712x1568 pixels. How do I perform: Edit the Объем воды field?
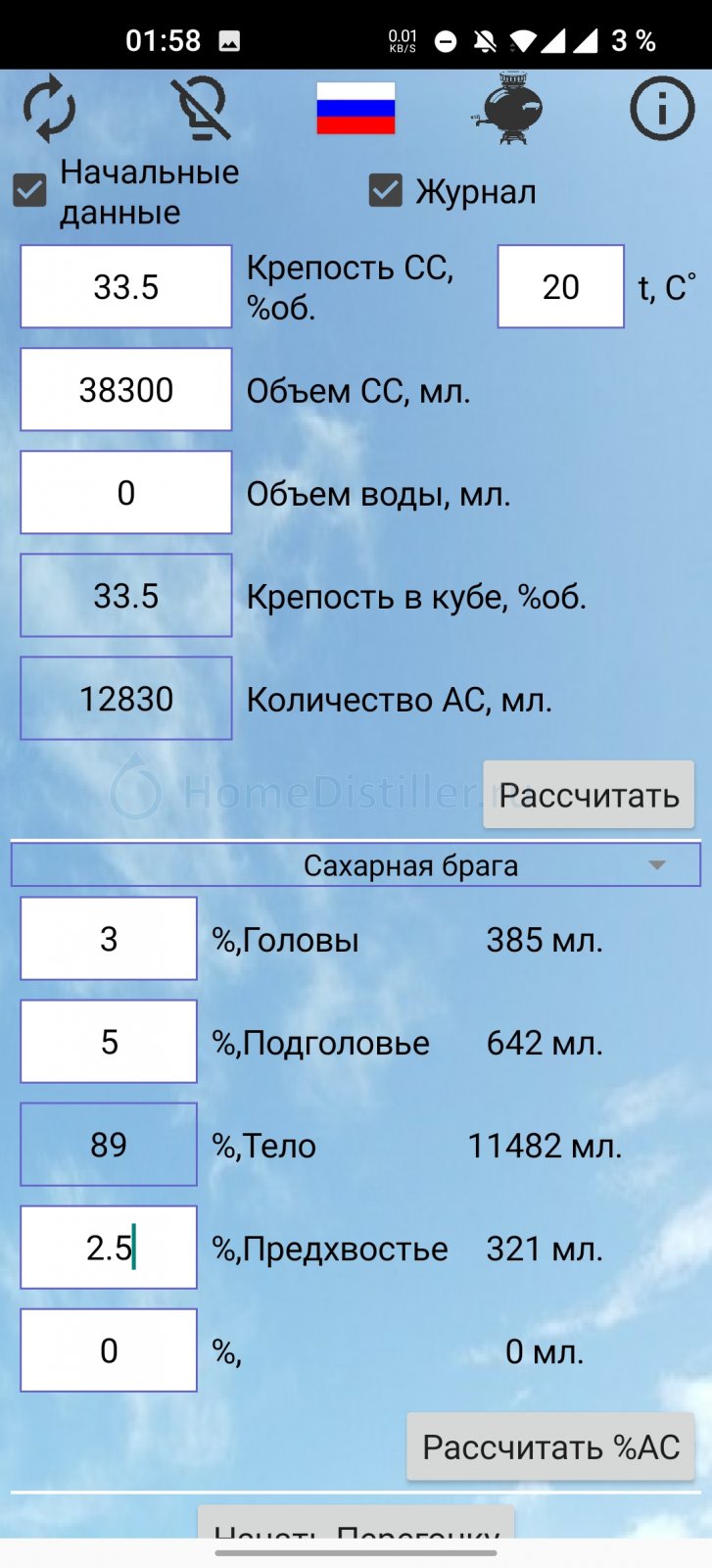pyautogui.click(x=126, y=492)
